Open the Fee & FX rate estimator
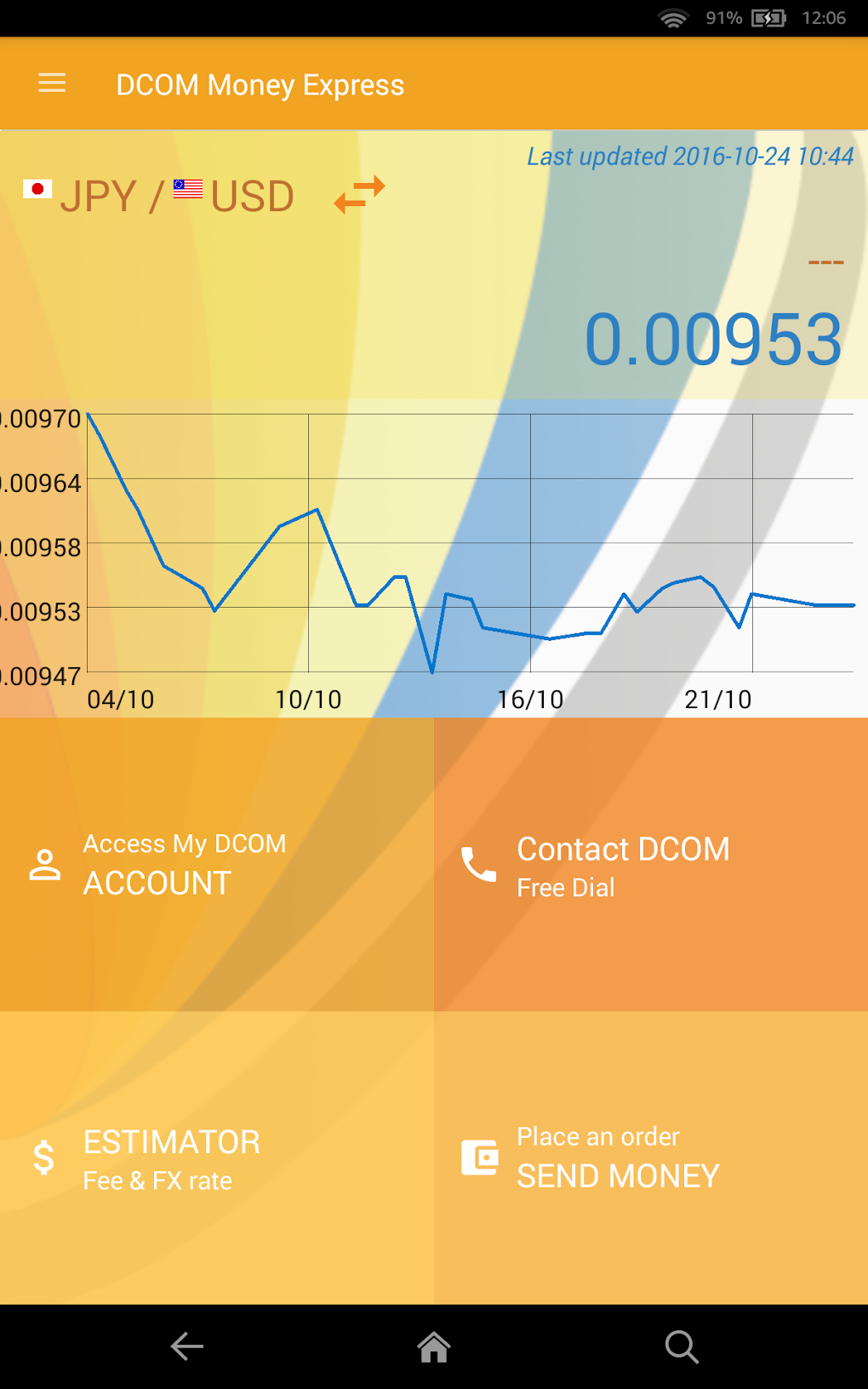 pos(217,1157)
